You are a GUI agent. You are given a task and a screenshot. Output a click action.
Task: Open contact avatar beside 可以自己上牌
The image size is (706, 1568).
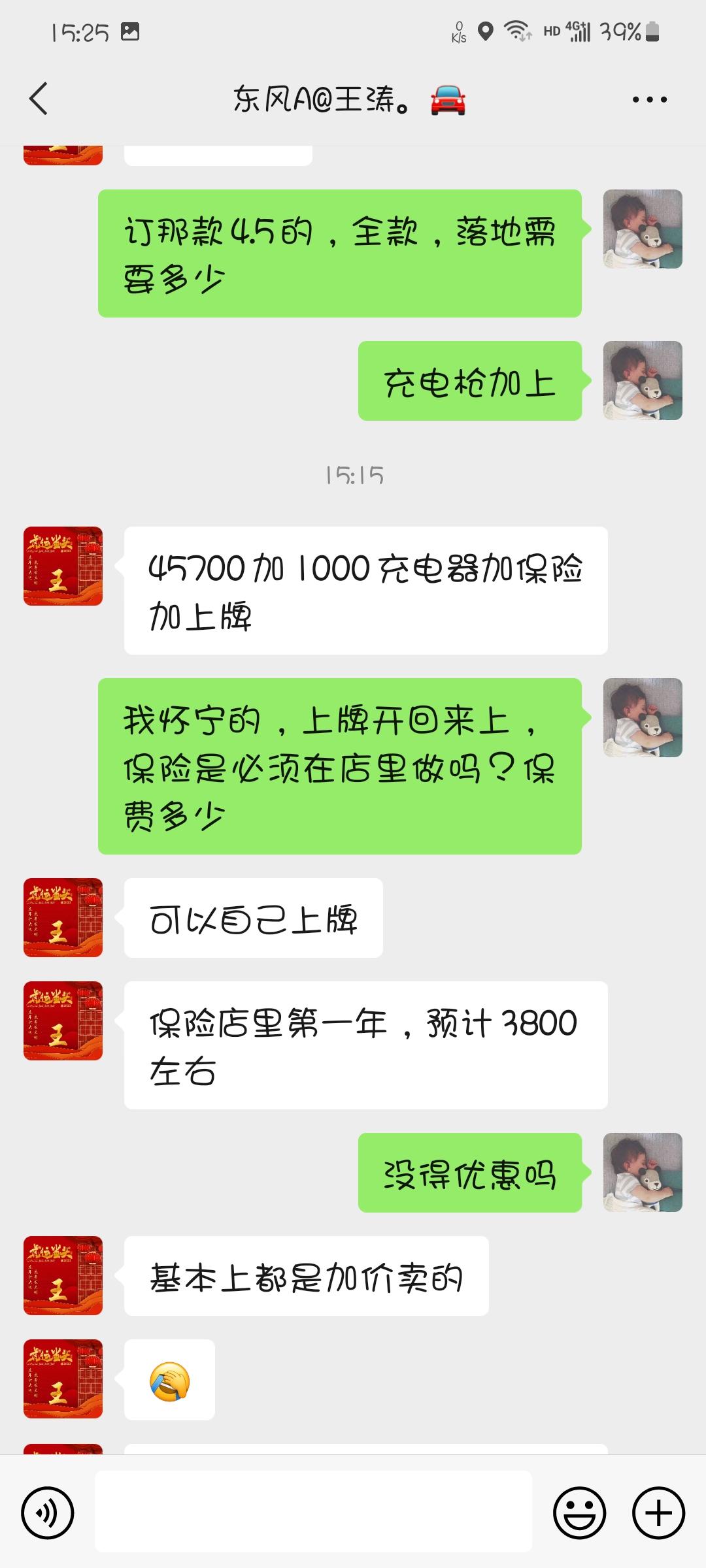pos(63,917)
